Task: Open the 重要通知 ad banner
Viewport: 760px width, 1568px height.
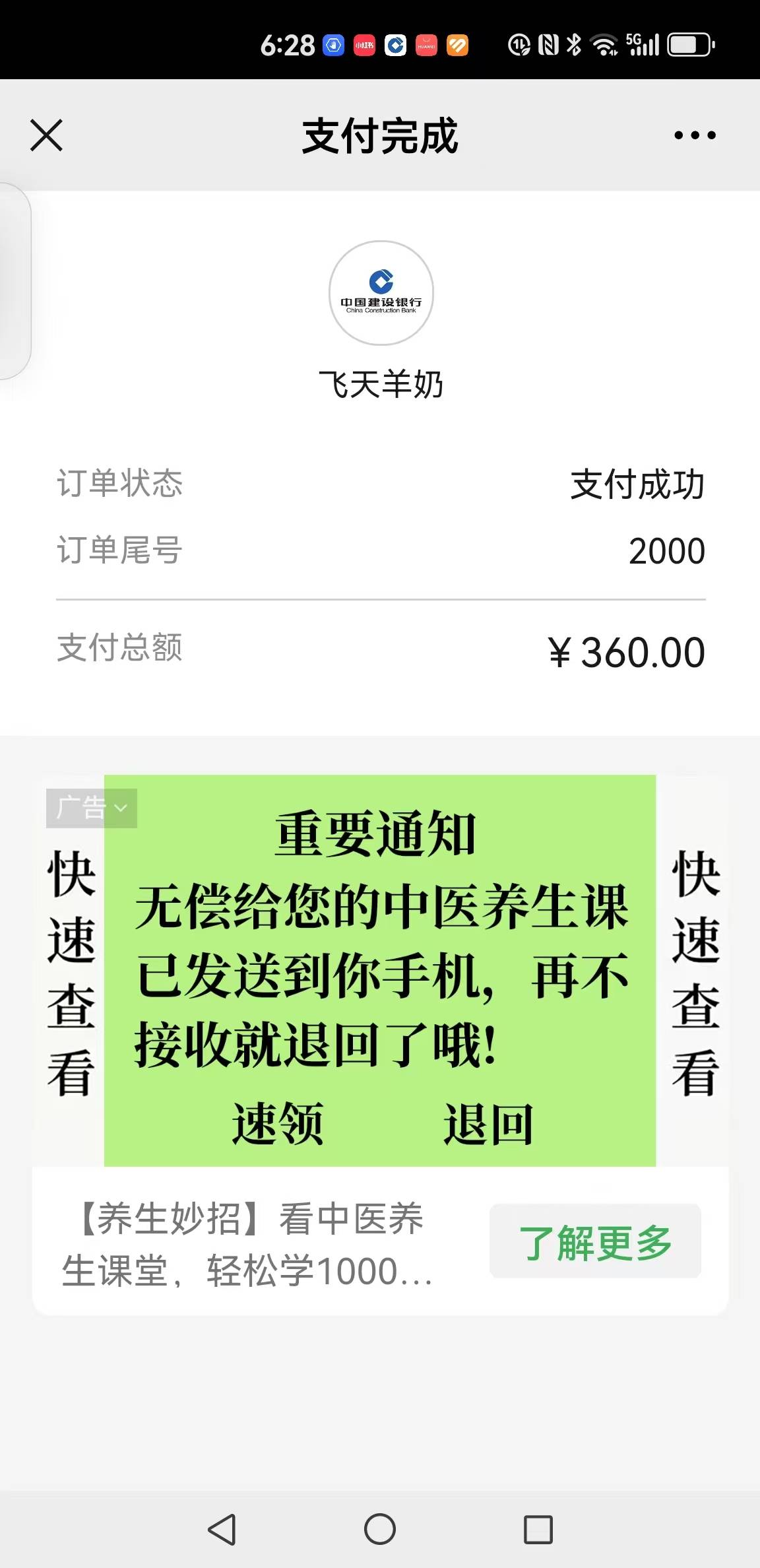Action: [x=380, y=970]
